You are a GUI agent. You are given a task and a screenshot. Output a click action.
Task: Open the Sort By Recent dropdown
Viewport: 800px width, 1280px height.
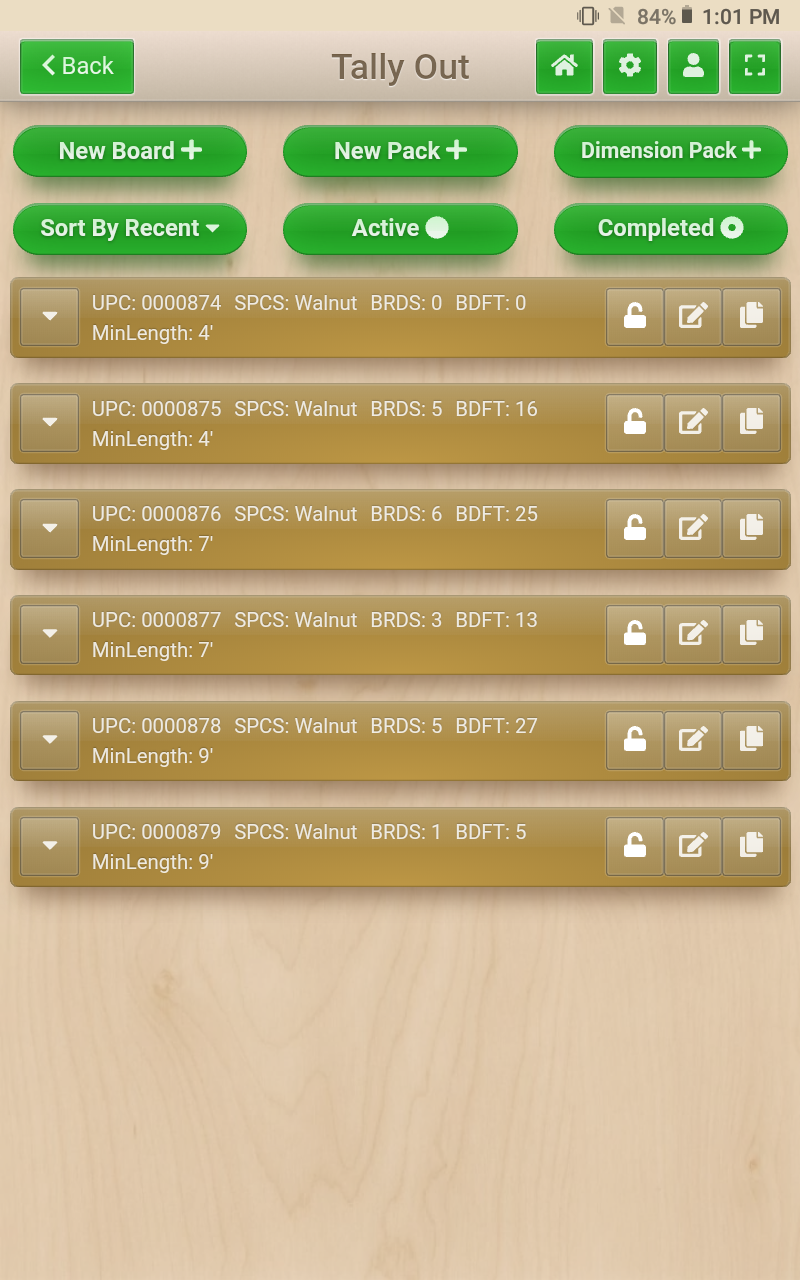(x=130, y=229)
